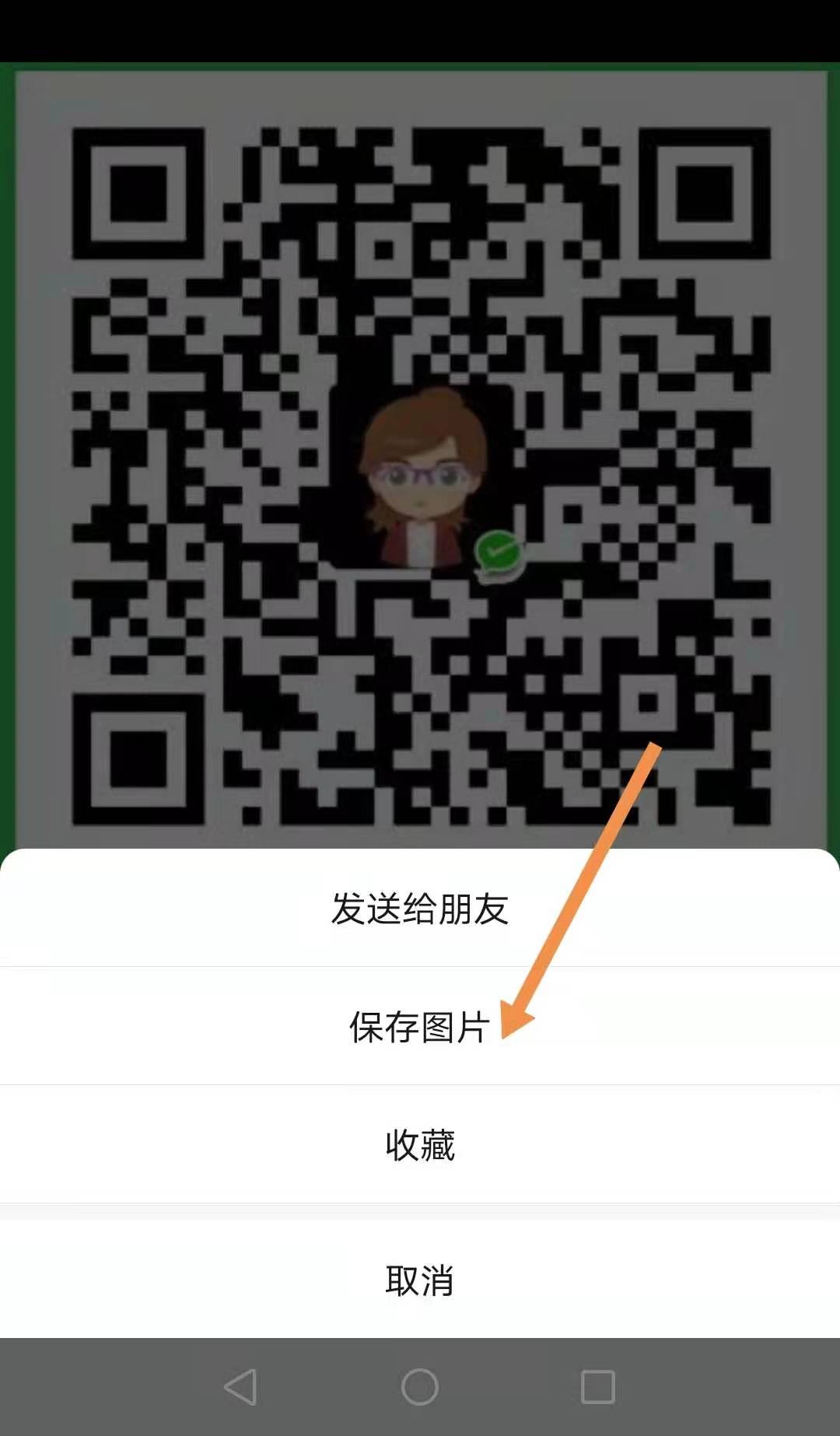Choose 保存图片 to save the image
This screenshot has width=840, height=1436.
[420, 1027]
